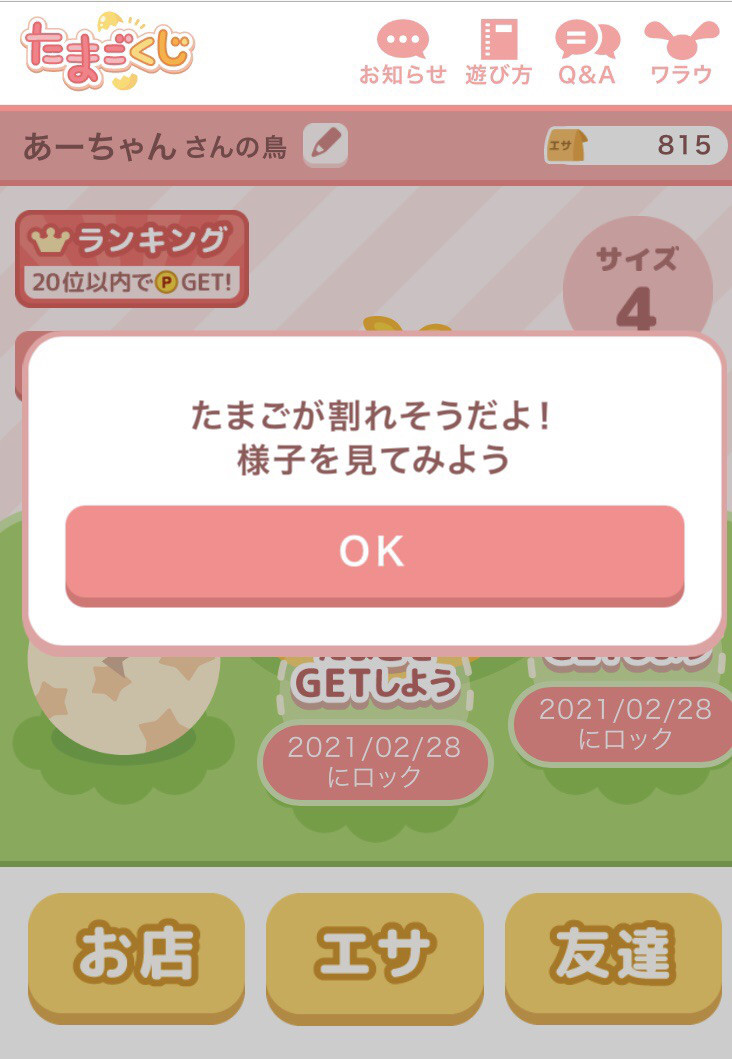The width and height of the screenshot is (732, 1059).
Task: Open the お店 shop
Action: 136,954
